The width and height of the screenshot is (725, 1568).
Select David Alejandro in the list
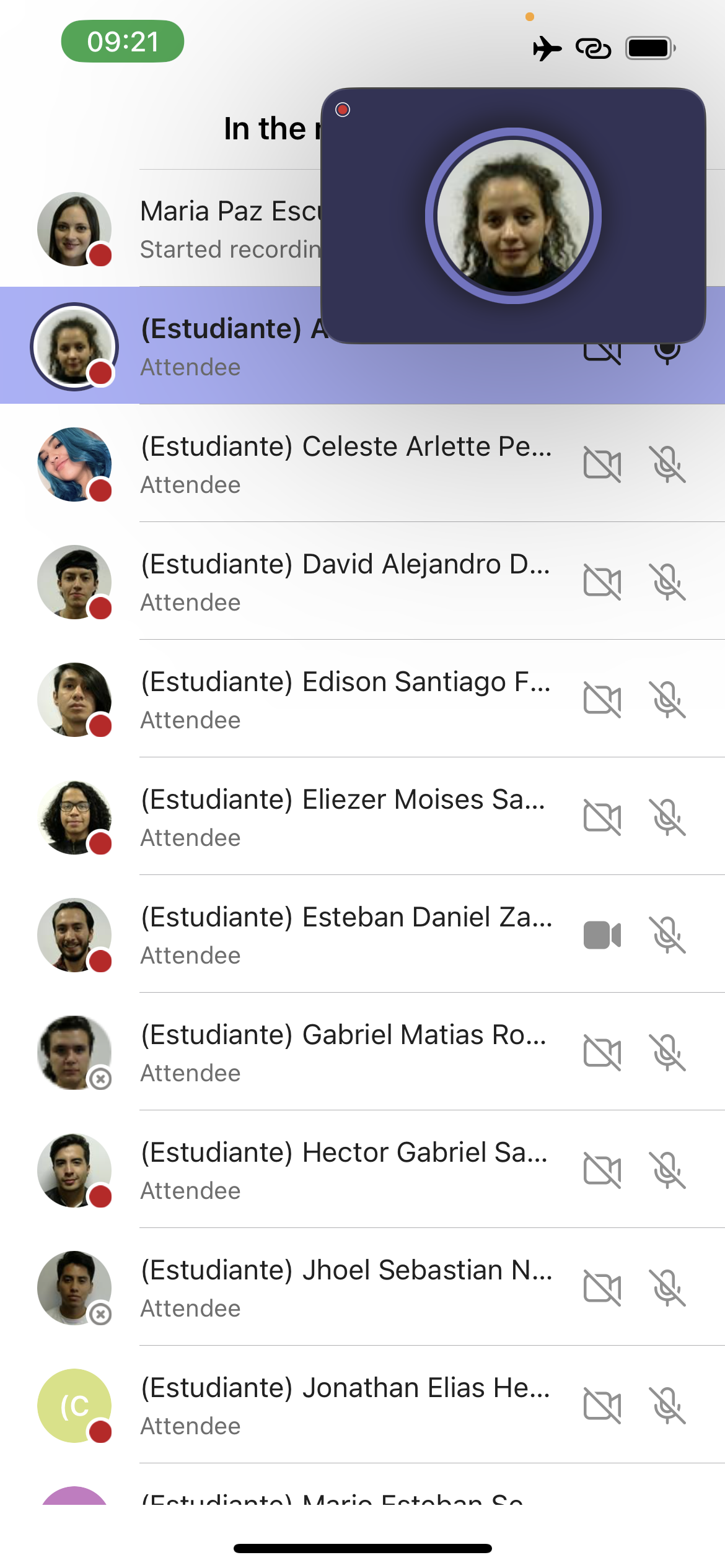pos(346,581)
